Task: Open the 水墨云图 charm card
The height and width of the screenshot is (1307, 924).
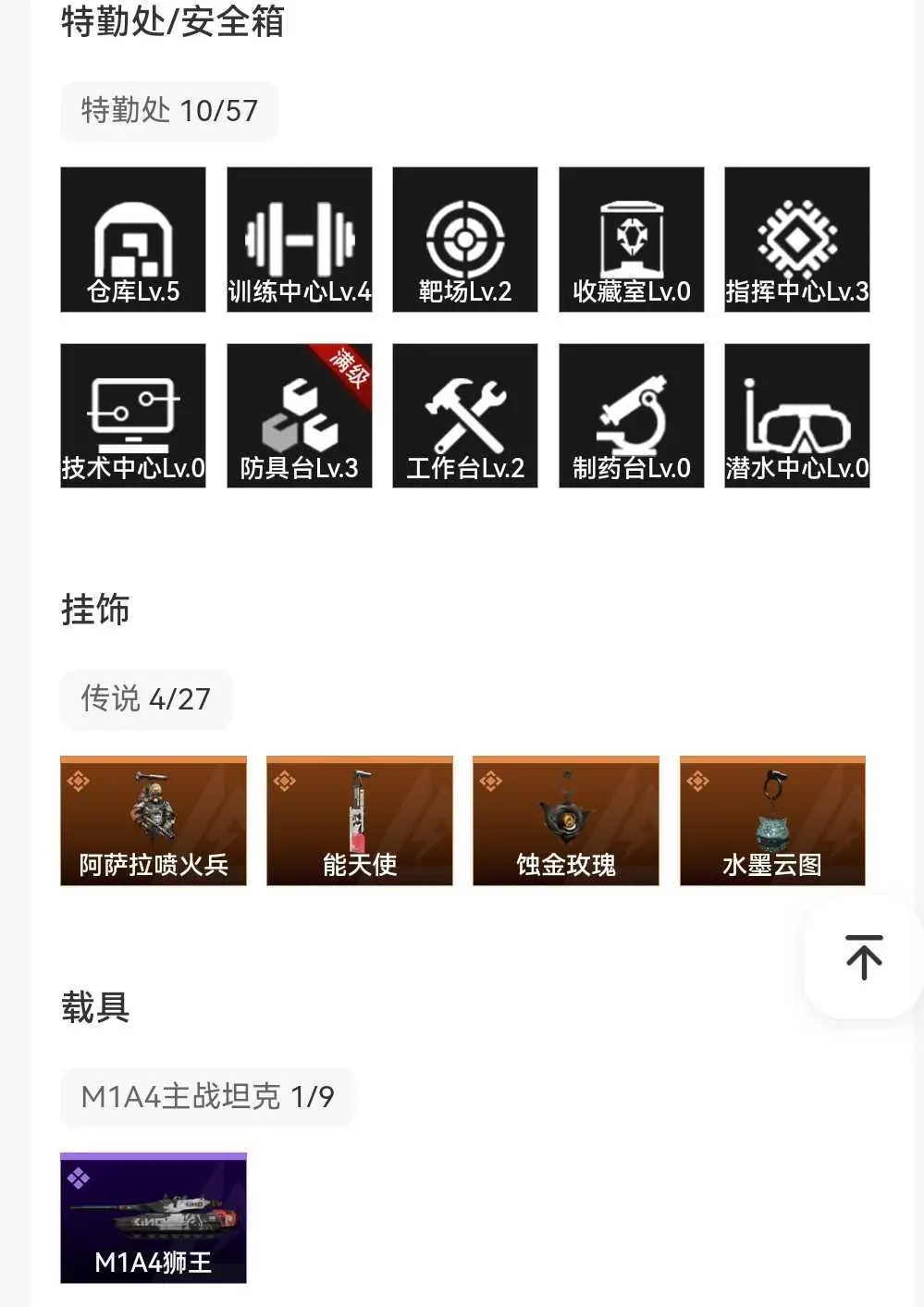Action: pos(772,820)
